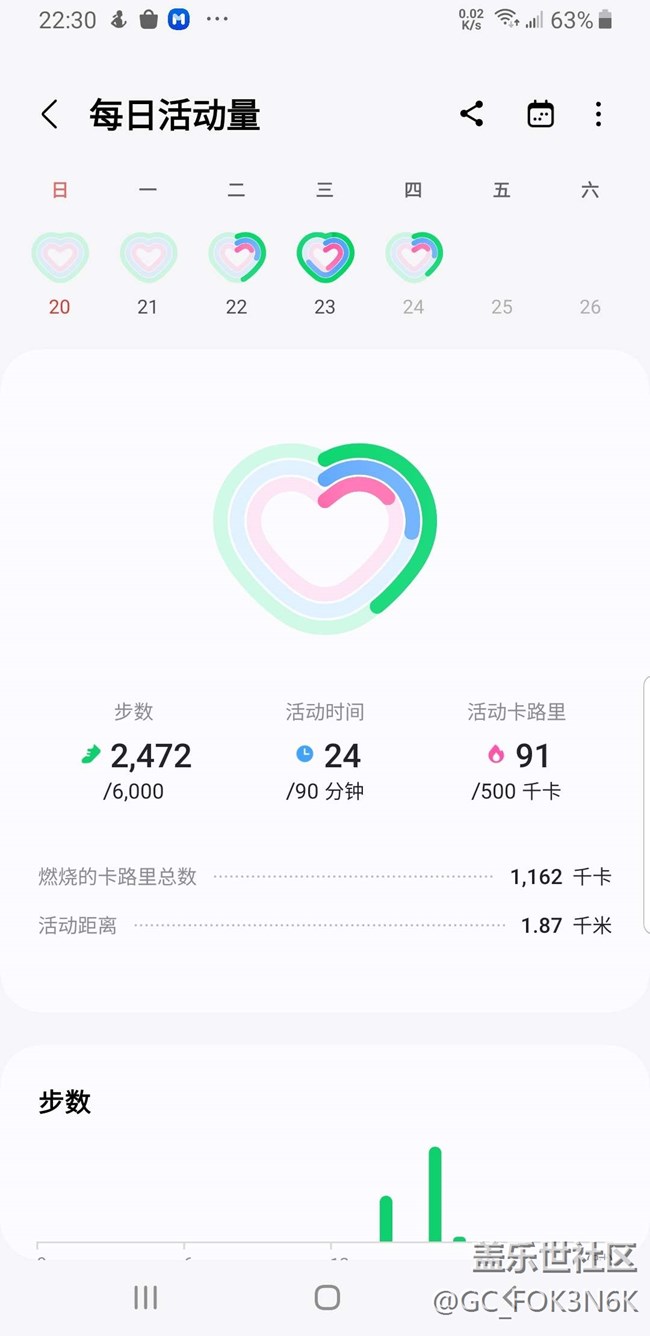Open recent apps from navigation bar
The width and height of the screenshot is (650, 1336).
[x=146, y=1297]
